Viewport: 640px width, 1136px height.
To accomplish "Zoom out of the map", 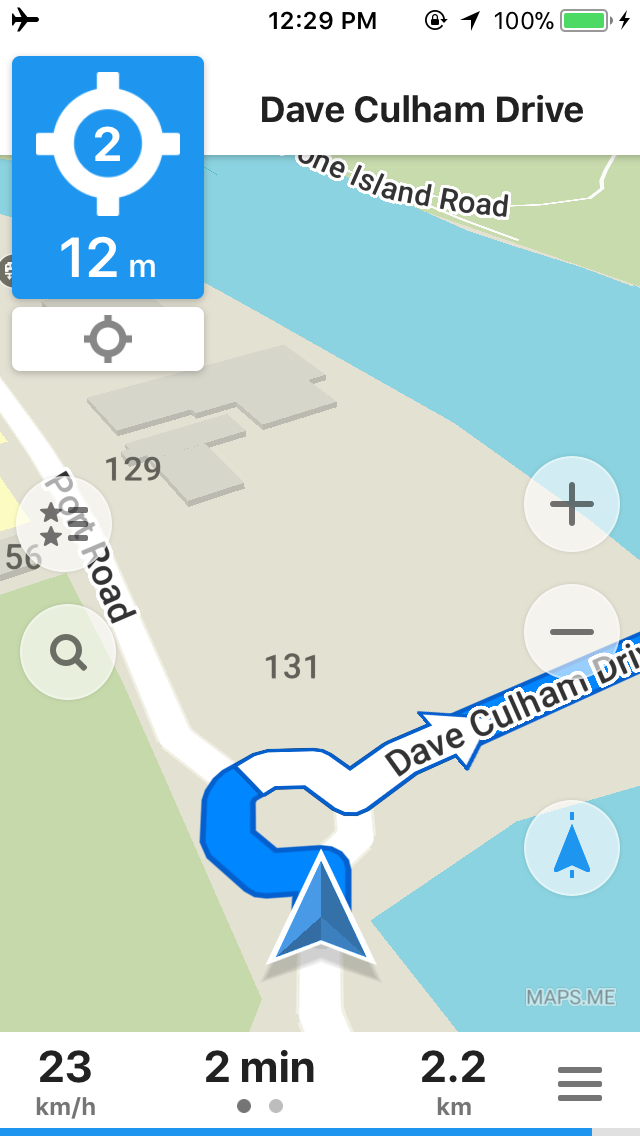I will 571,632.
